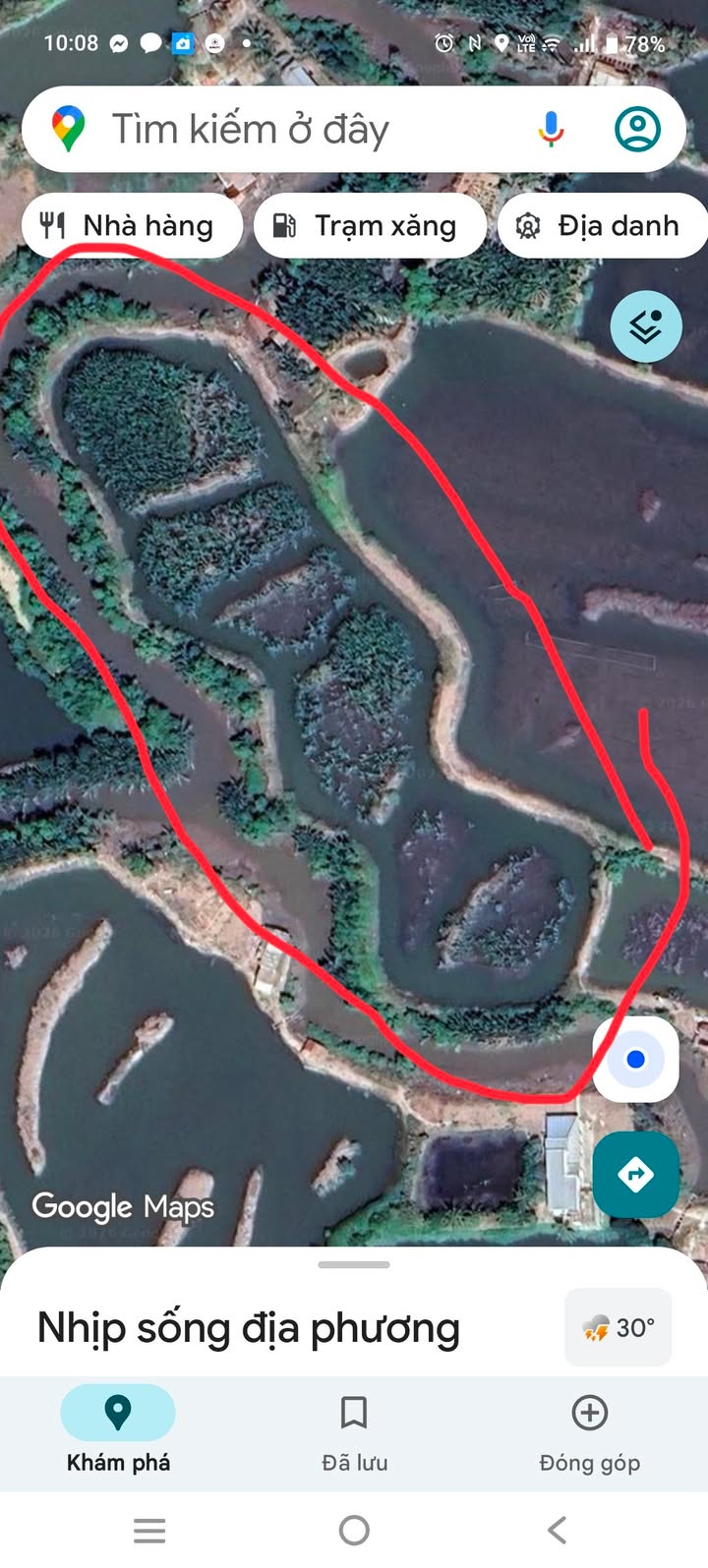708x1568 pixels.
Task: Open the map layers button
Action: point(646,327)
